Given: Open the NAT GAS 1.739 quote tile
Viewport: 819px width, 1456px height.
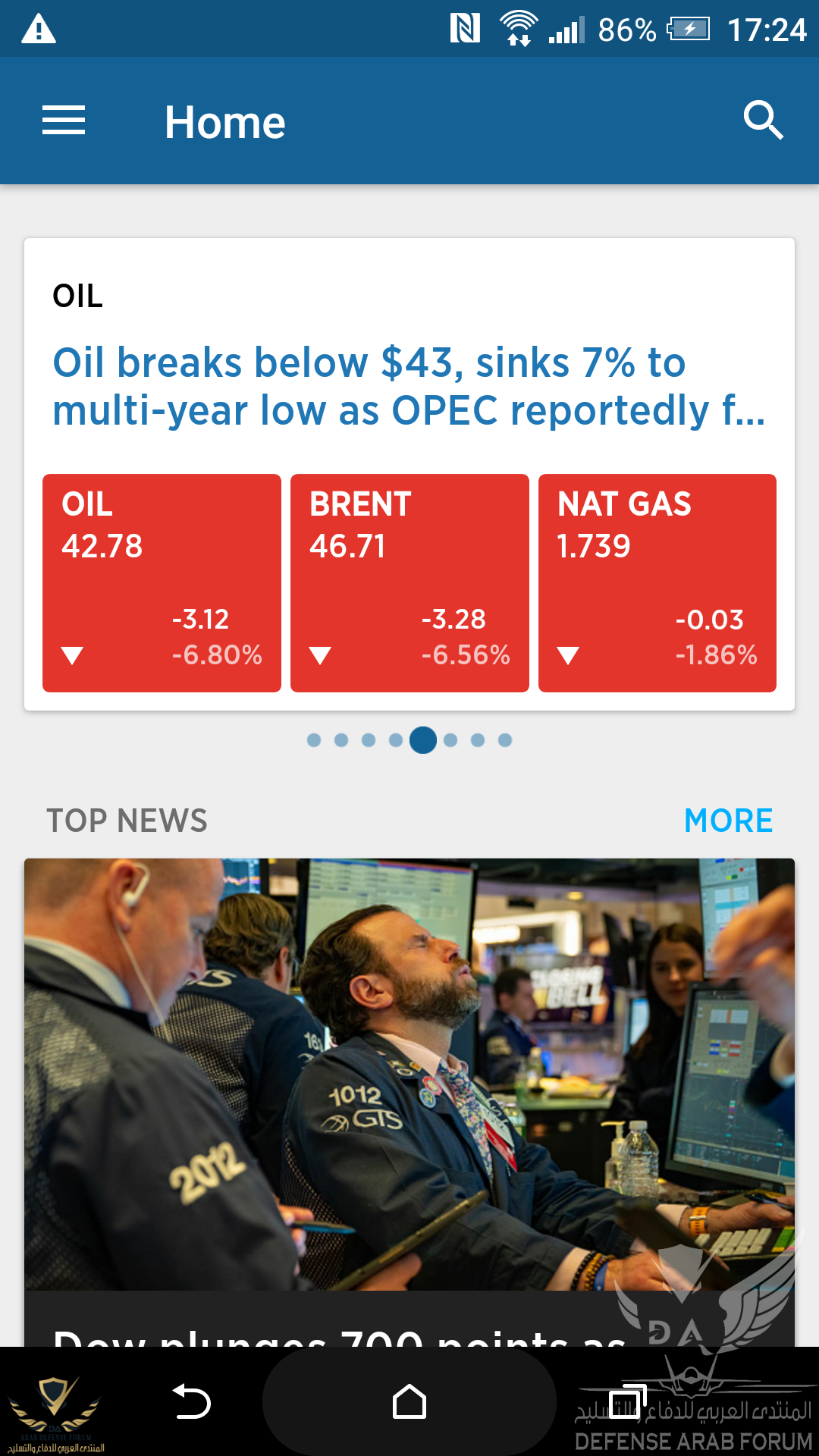Looking at the screenshot, I should 657,582.
